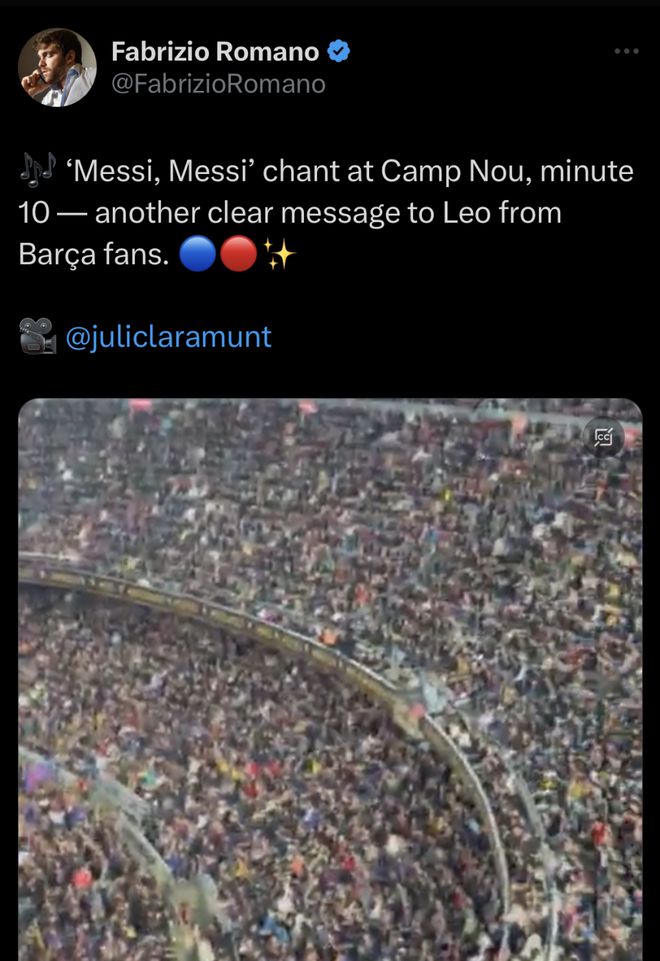Viewport: 660px width, 961px height.
Task: Play the Camp Nou crowd video
Action: tap(330, 680)
